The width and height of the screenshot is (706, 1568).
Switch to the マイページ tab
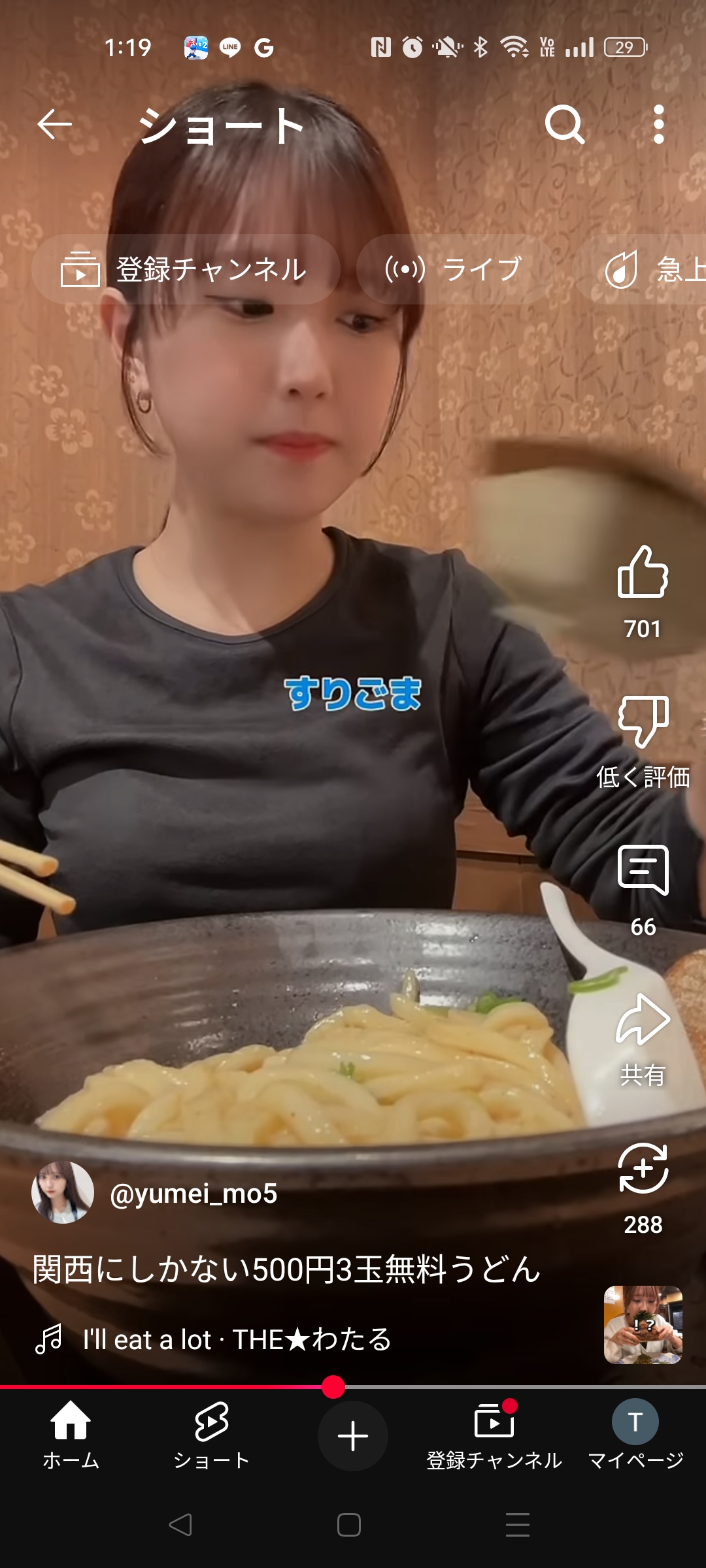tap(635, 1435)
